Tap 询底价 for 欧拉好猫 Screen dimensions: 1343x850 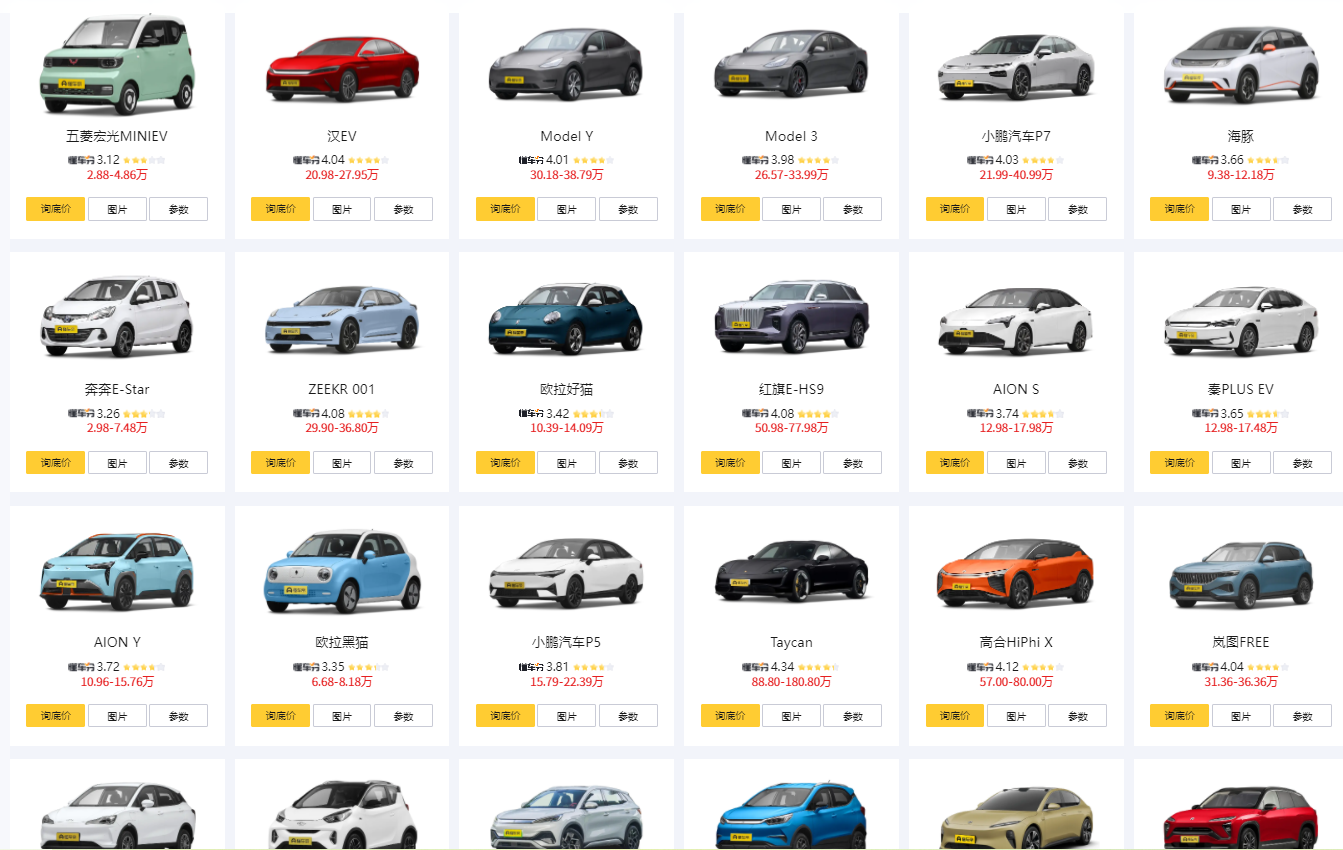tap(505, 463)
